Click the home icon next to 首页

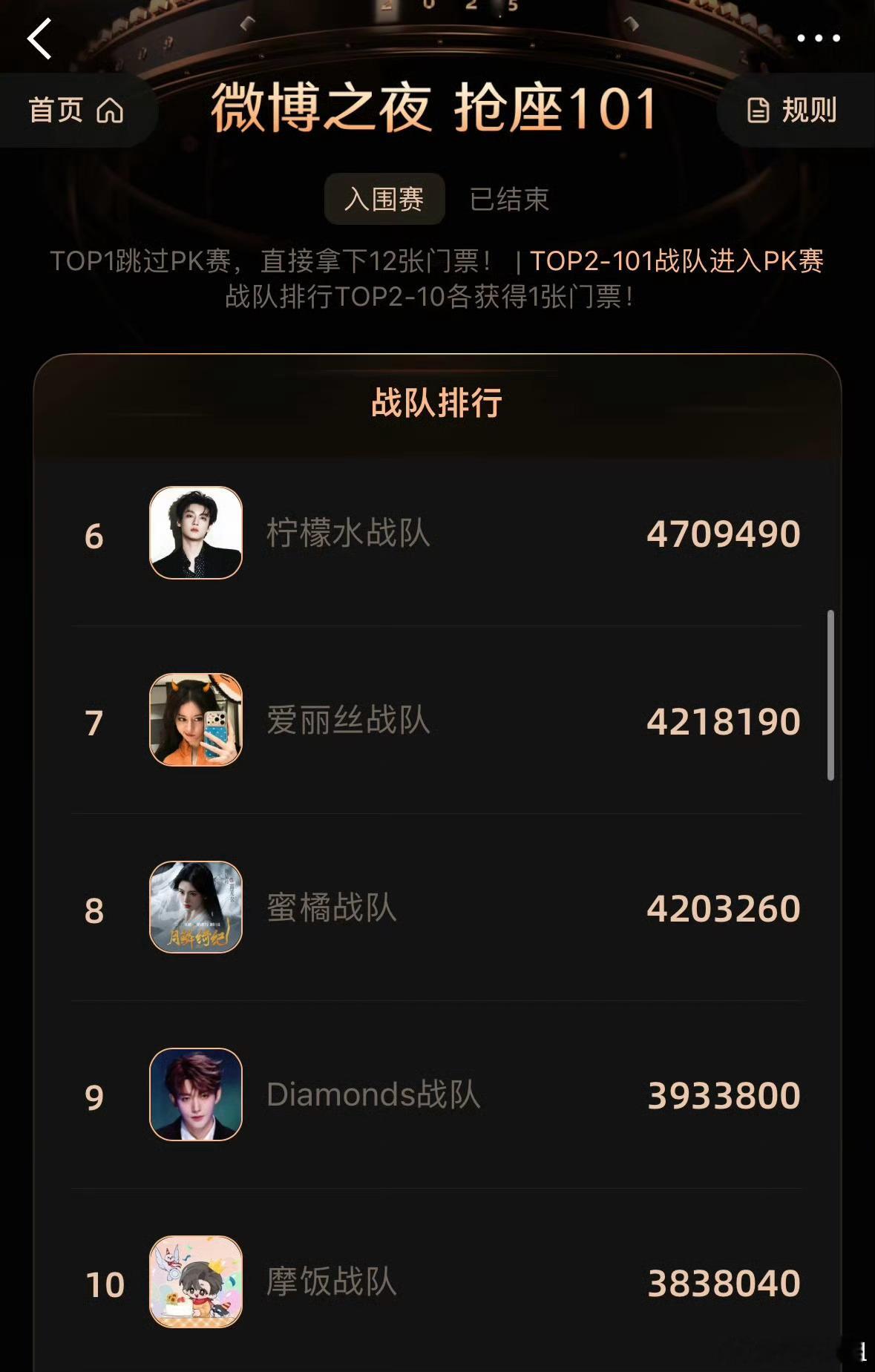click(110, 111)
